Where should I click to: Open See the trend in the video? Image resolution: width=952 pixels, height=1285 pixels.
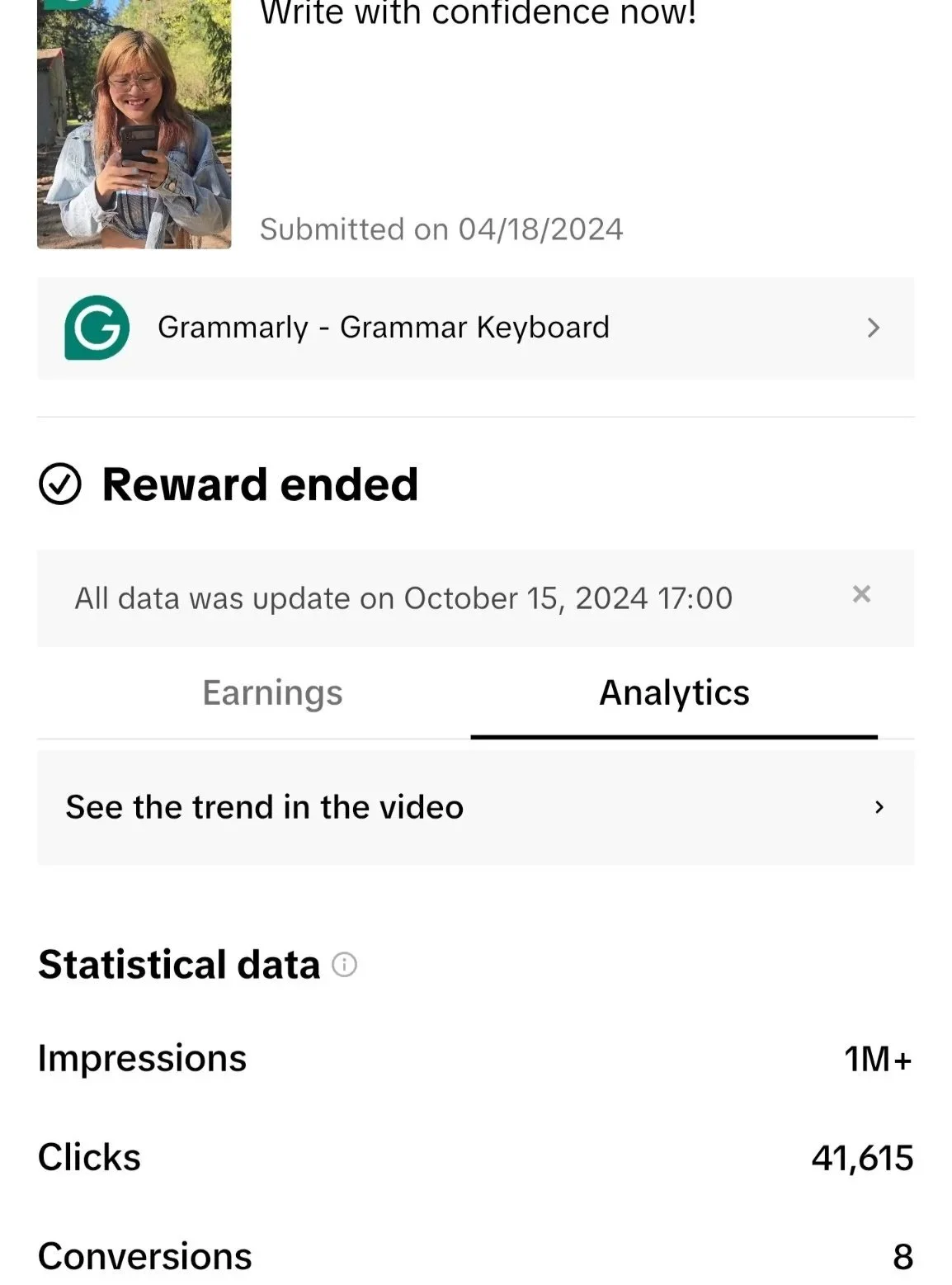tap(475, 807)
